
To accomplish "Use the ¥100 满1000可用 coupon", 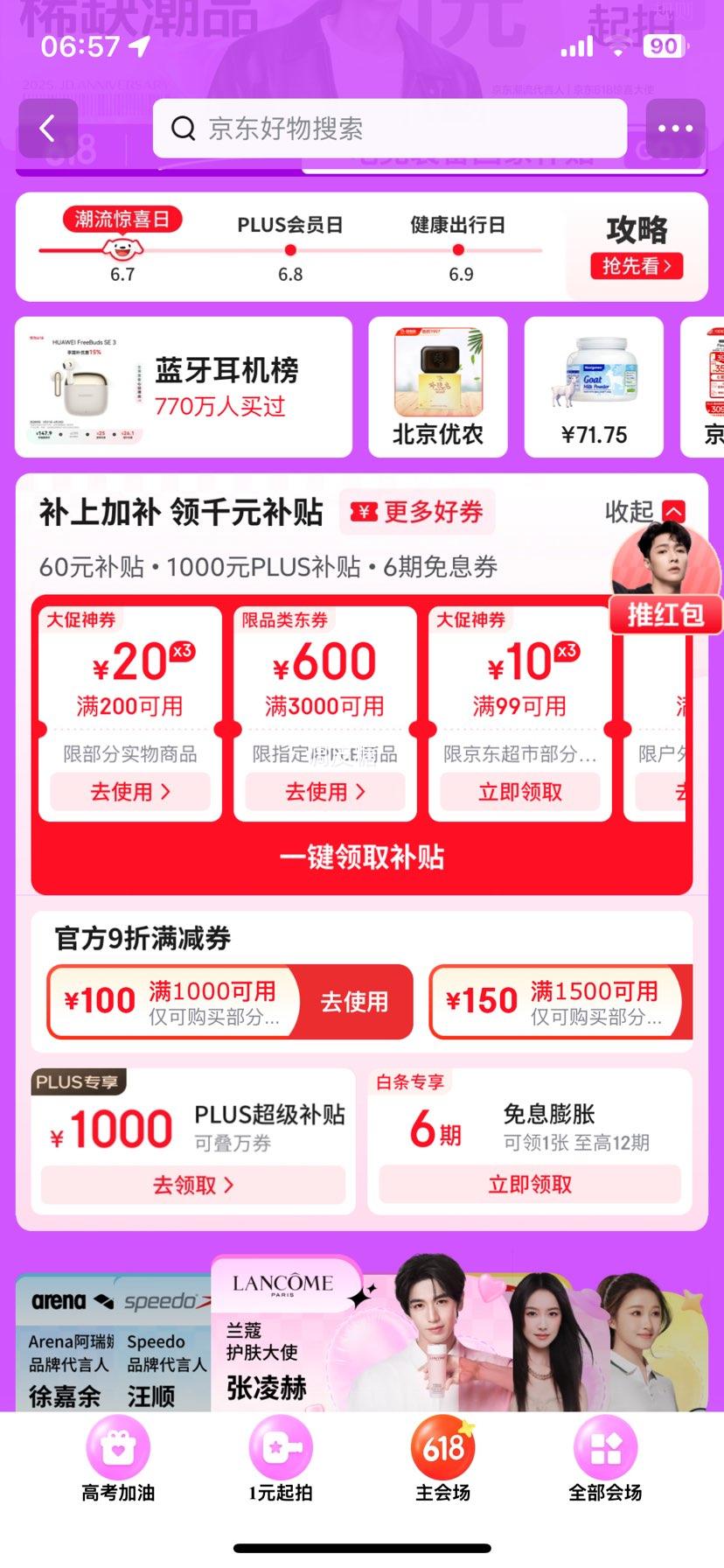I will (x=353, y=1002).
